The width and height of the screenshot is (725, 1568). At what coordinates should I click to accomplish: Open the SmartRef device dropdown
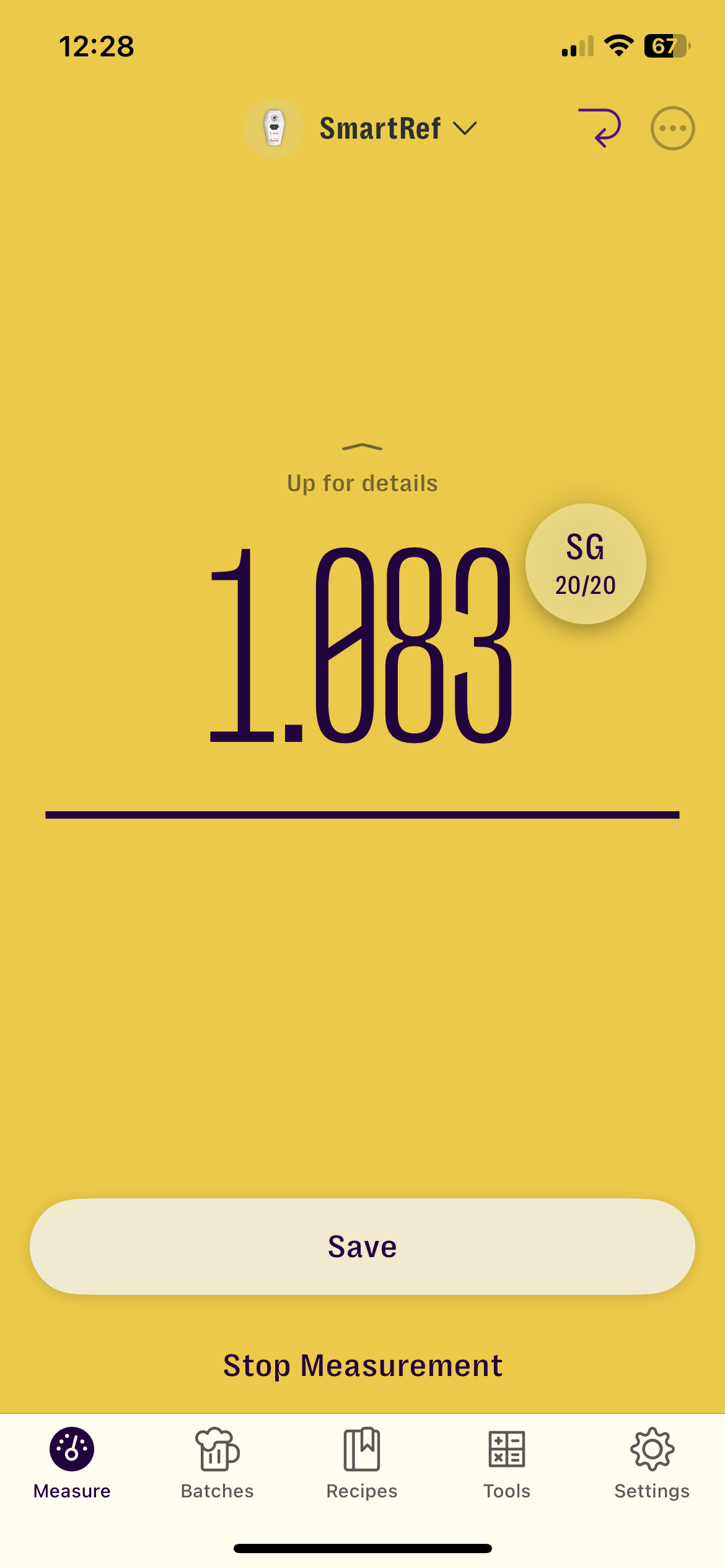click(397, 129)
